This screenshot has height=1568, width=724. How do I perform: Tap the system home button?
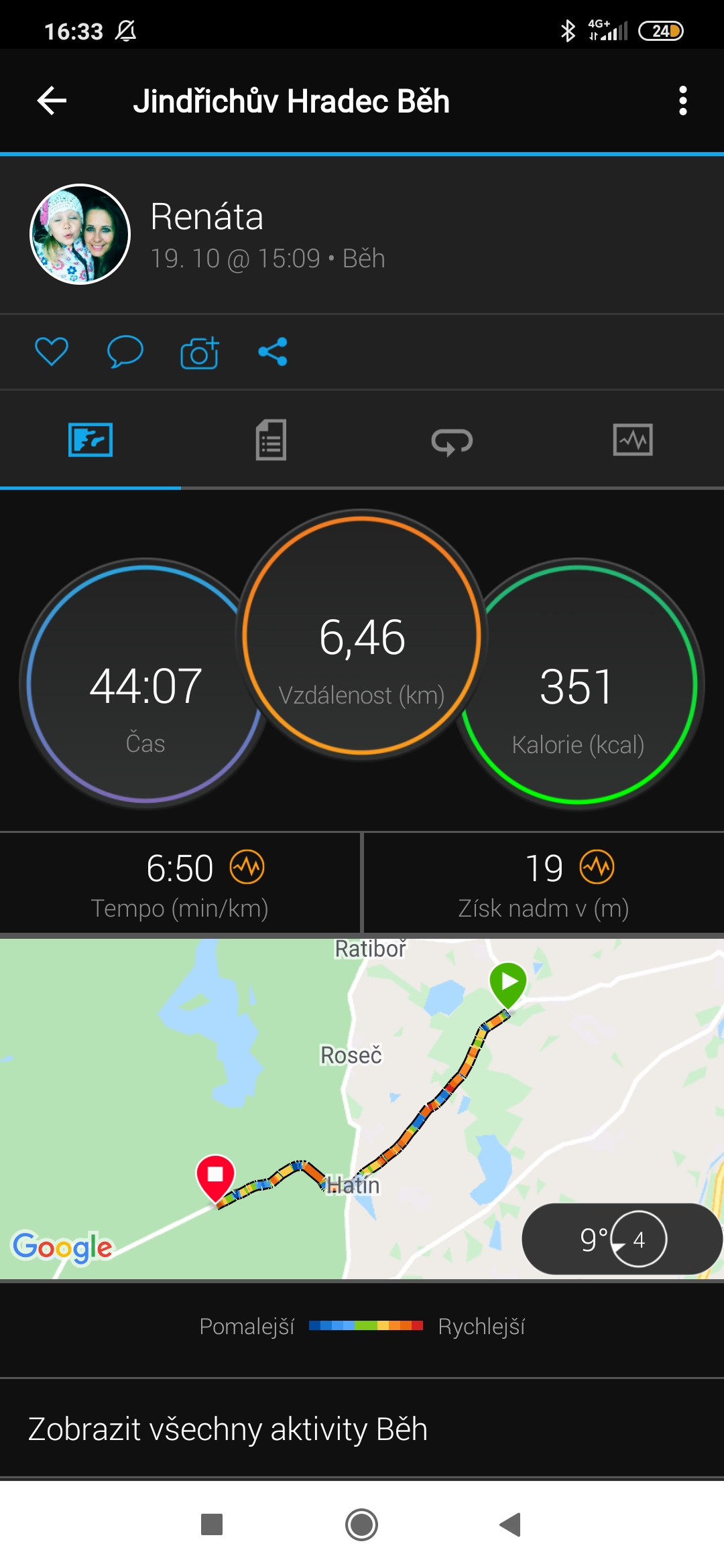[361, 1524]
